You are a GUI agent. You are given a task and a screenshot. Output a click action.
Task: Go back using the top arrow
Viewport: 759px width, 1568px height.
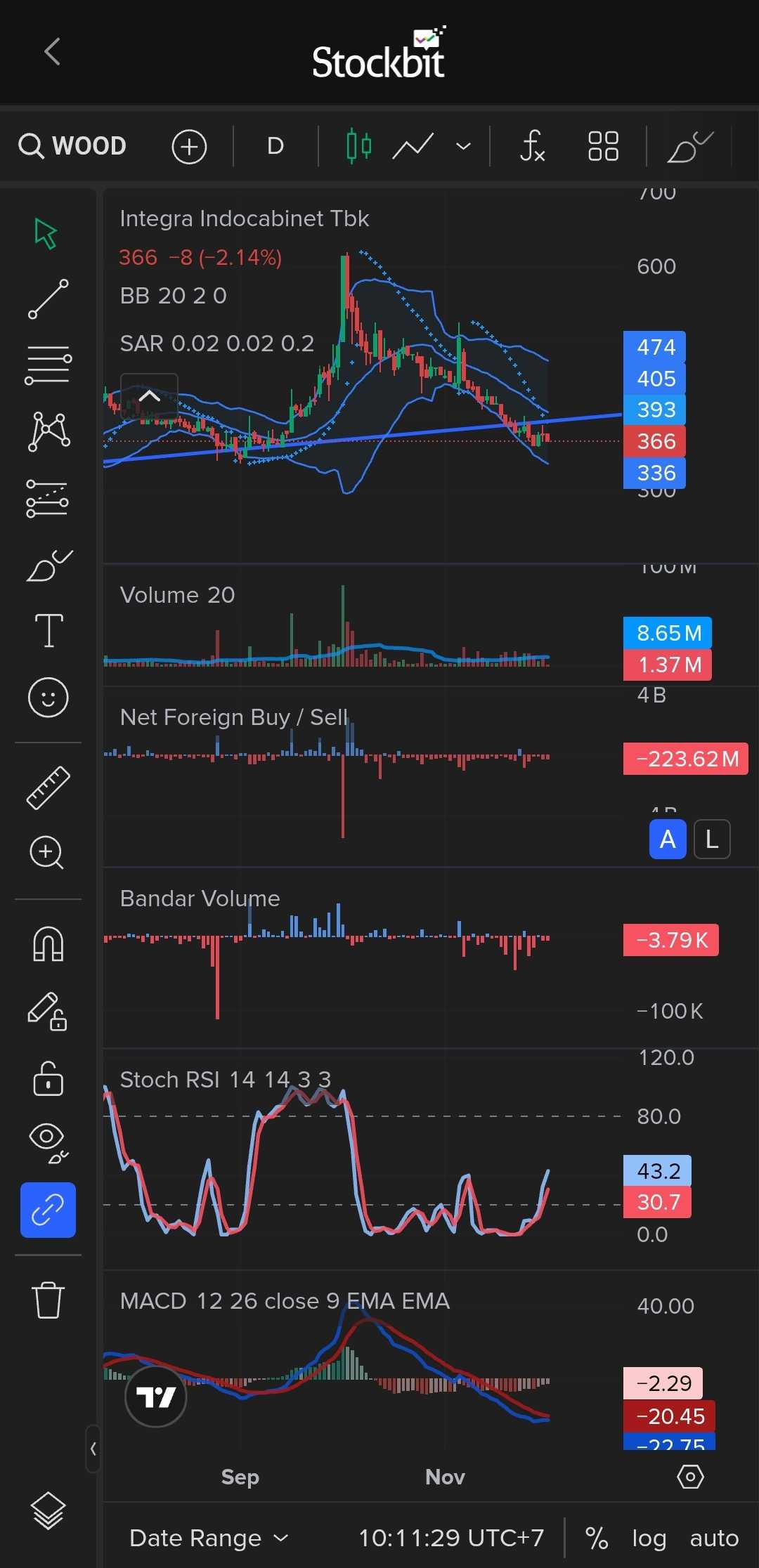tap(53, 52)
